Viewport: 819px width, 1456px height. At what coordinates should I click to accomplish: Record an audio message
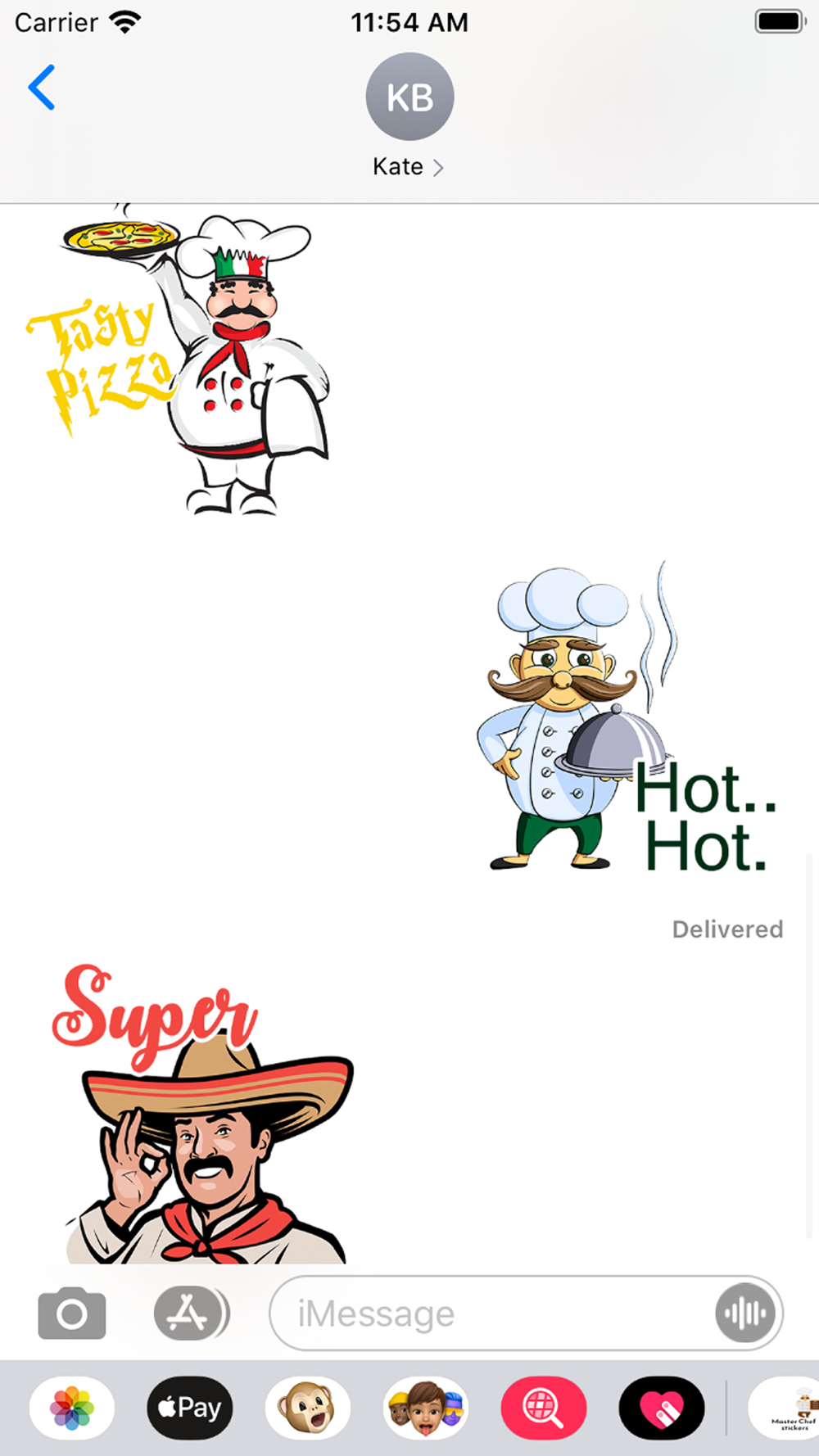[744, 1314]
